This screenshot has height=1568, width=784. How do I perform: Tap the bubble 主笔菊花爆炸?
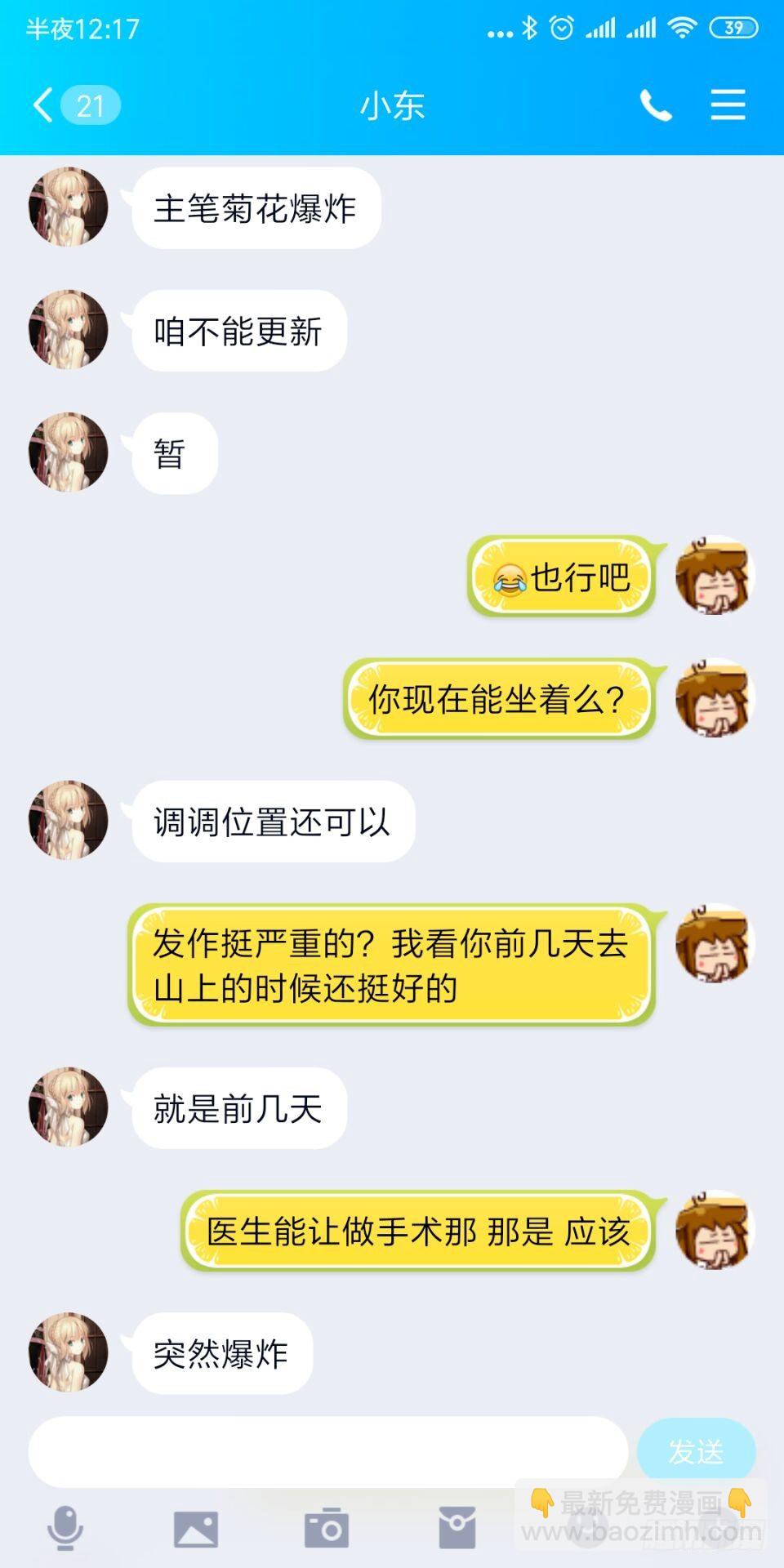[255, 207]
